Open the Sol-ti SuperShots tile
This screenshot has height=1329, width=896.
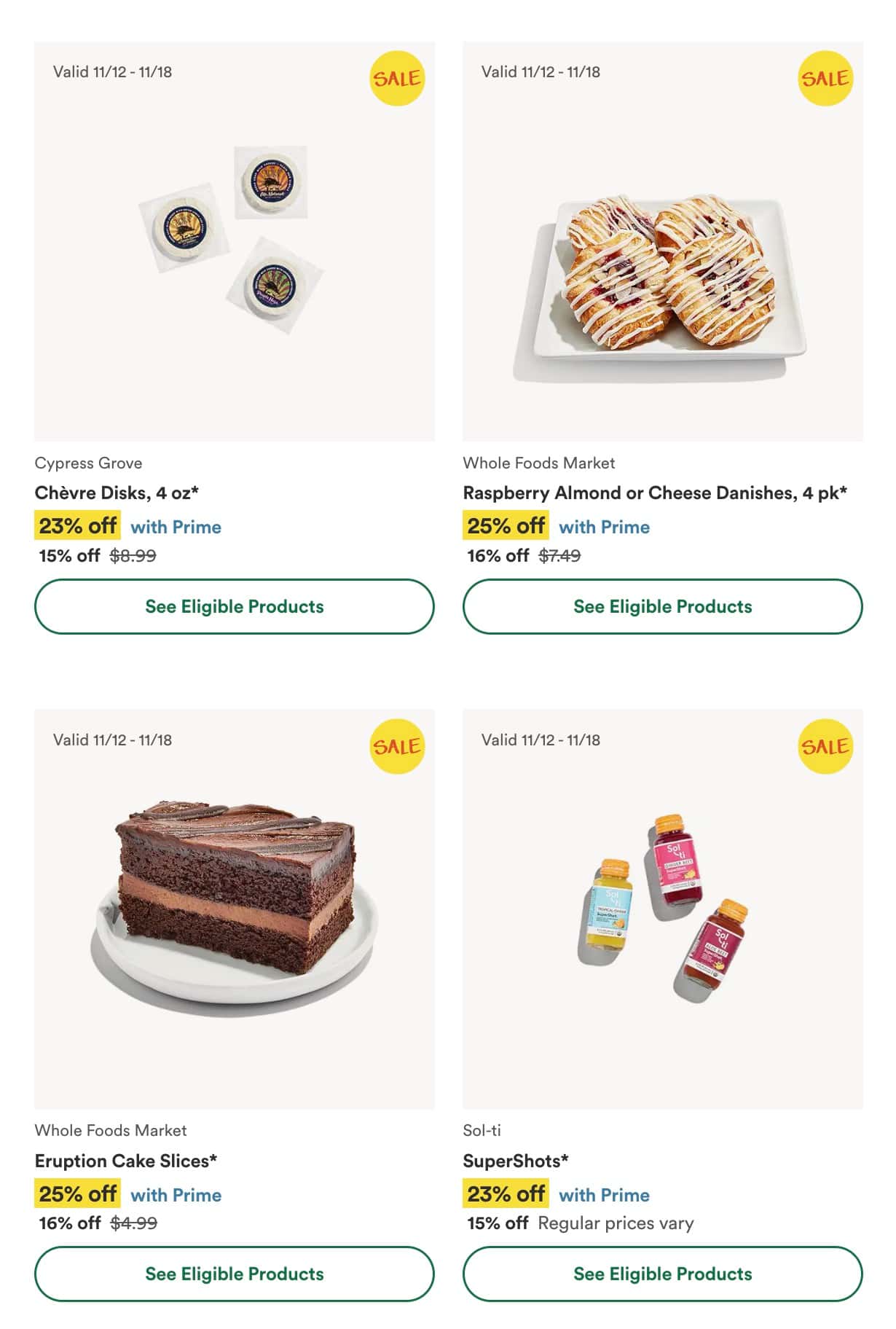tap(662, 909)
